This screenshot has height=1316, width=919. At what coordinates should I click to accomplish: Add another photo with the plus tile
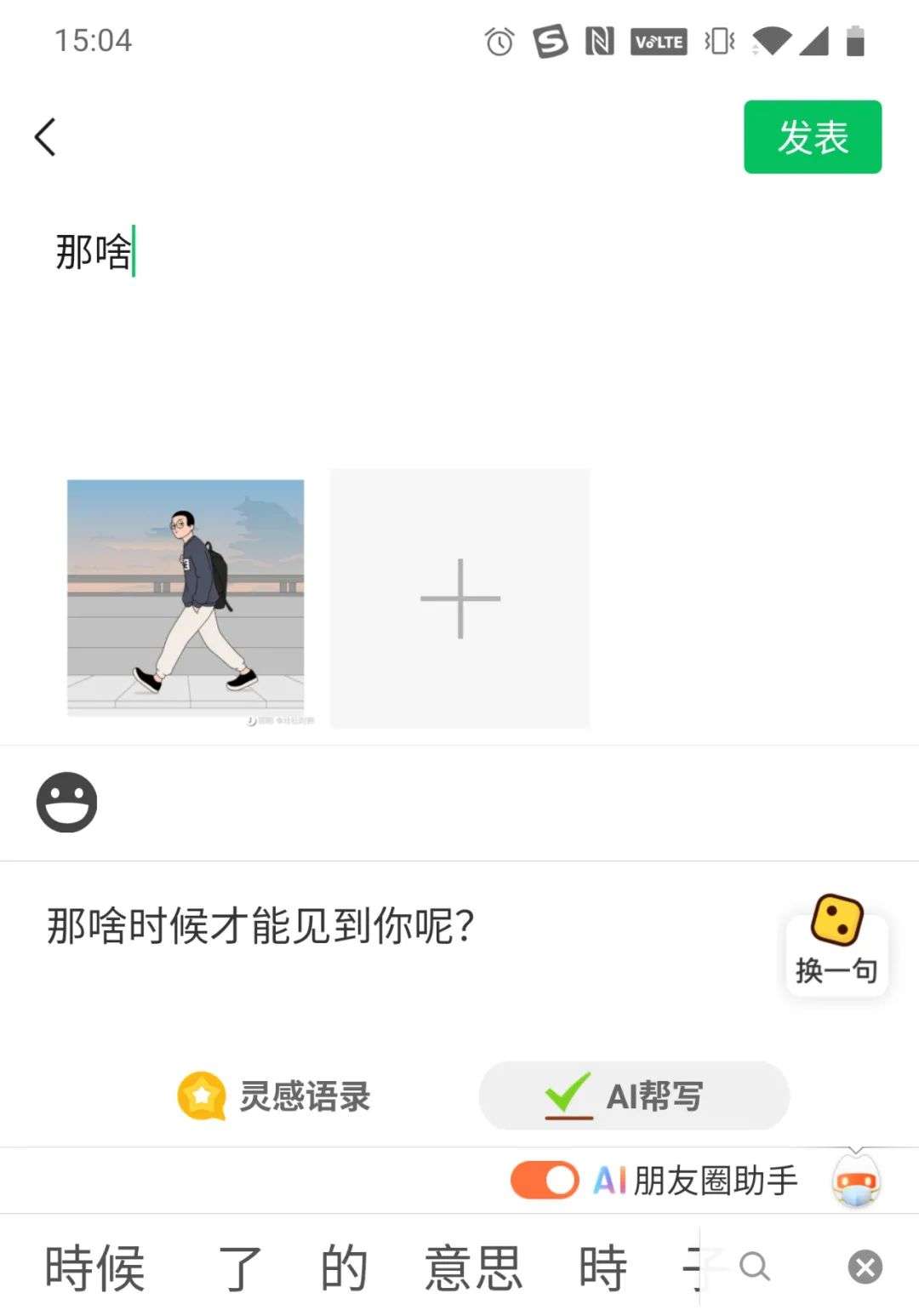tap(459, 598)
